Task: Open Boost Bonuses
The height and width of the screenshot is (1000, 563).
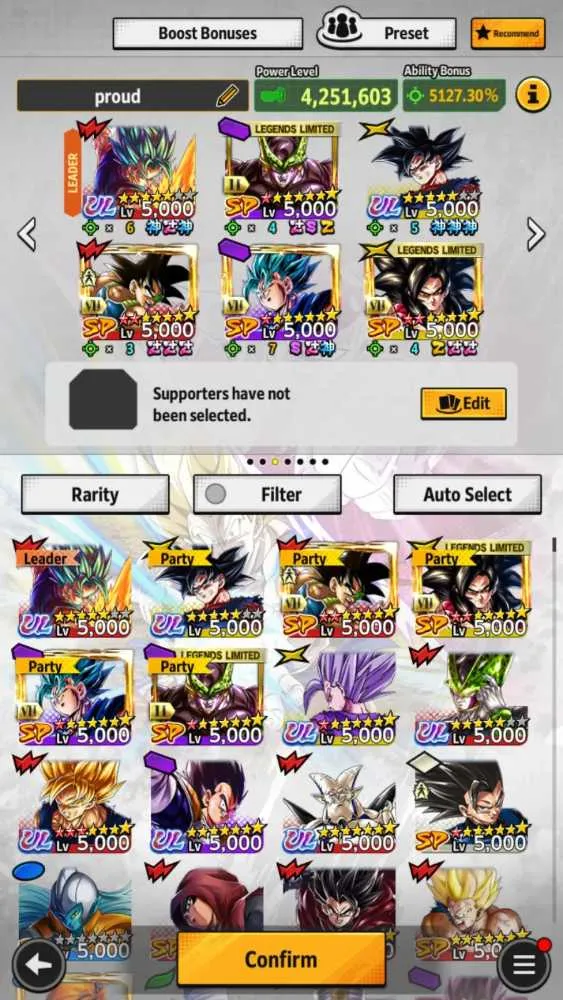Action: [x=207, y=33]
